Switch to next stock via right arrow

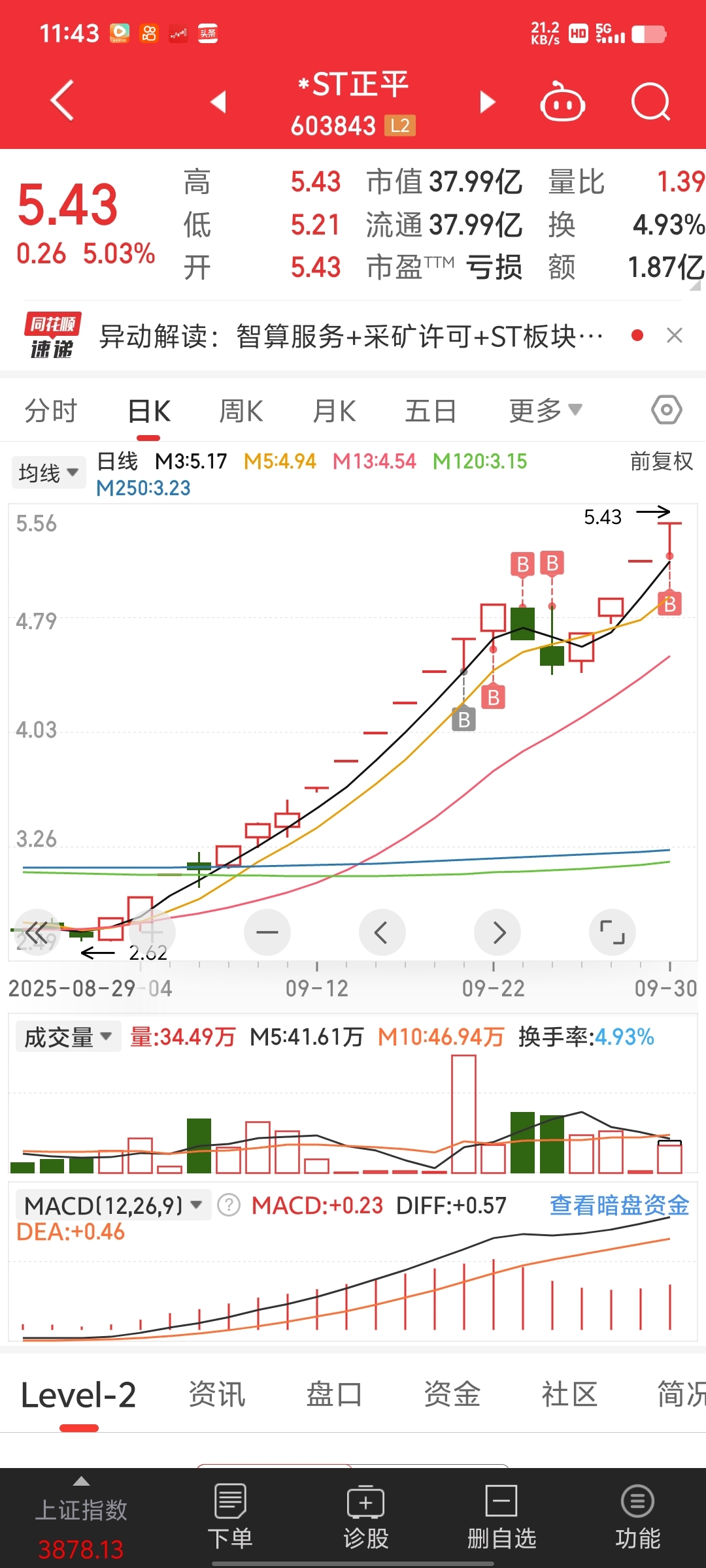486,103
